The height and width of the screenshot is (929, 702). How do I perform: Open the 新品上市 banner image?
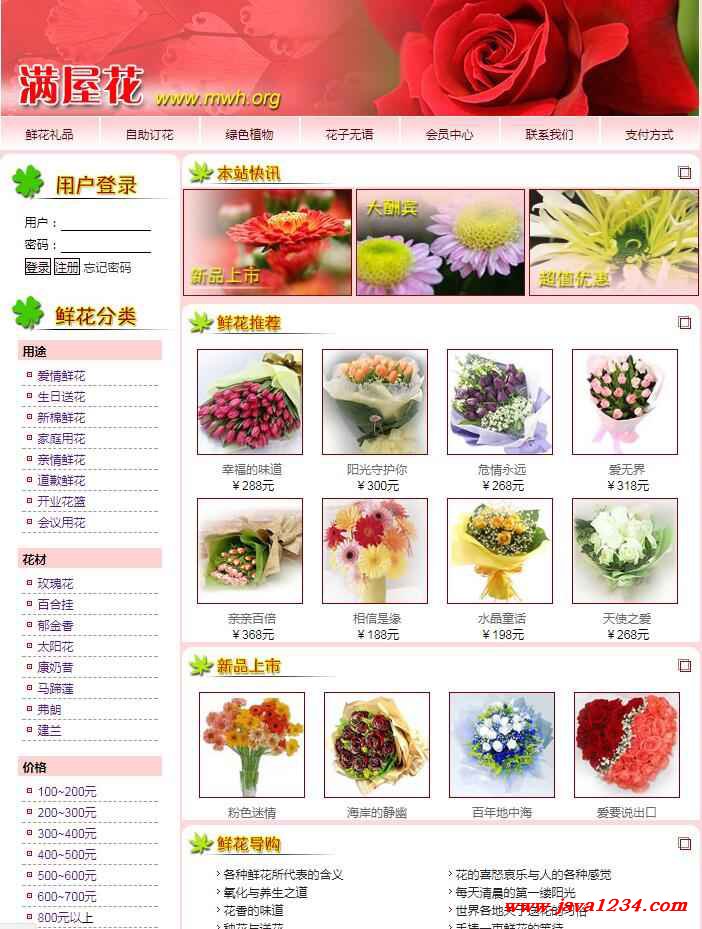pos(267,242)
